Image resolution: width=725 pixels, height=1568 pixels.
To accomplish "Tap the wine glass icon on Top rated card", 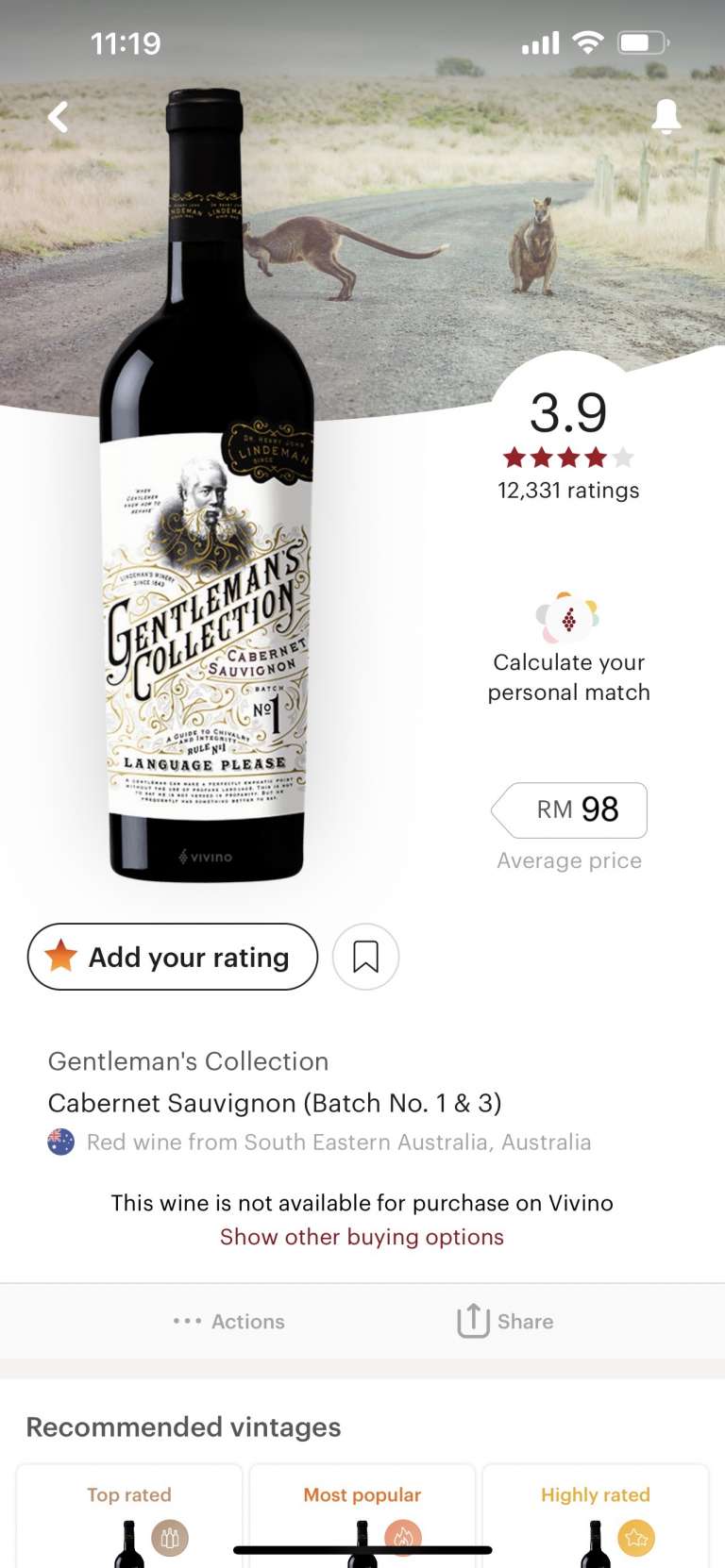I will pyautogui.click(x=168, y=1537).
